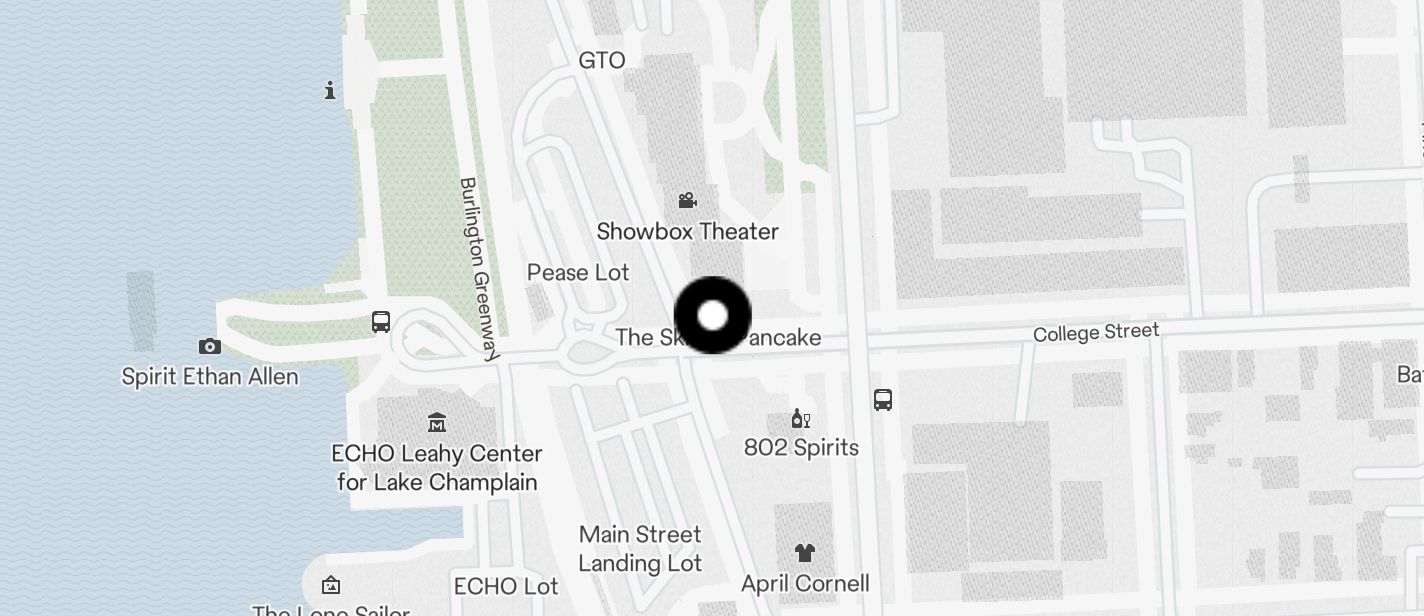
Task: Open the 802 Spirits place marker
Action: [801, 419]
